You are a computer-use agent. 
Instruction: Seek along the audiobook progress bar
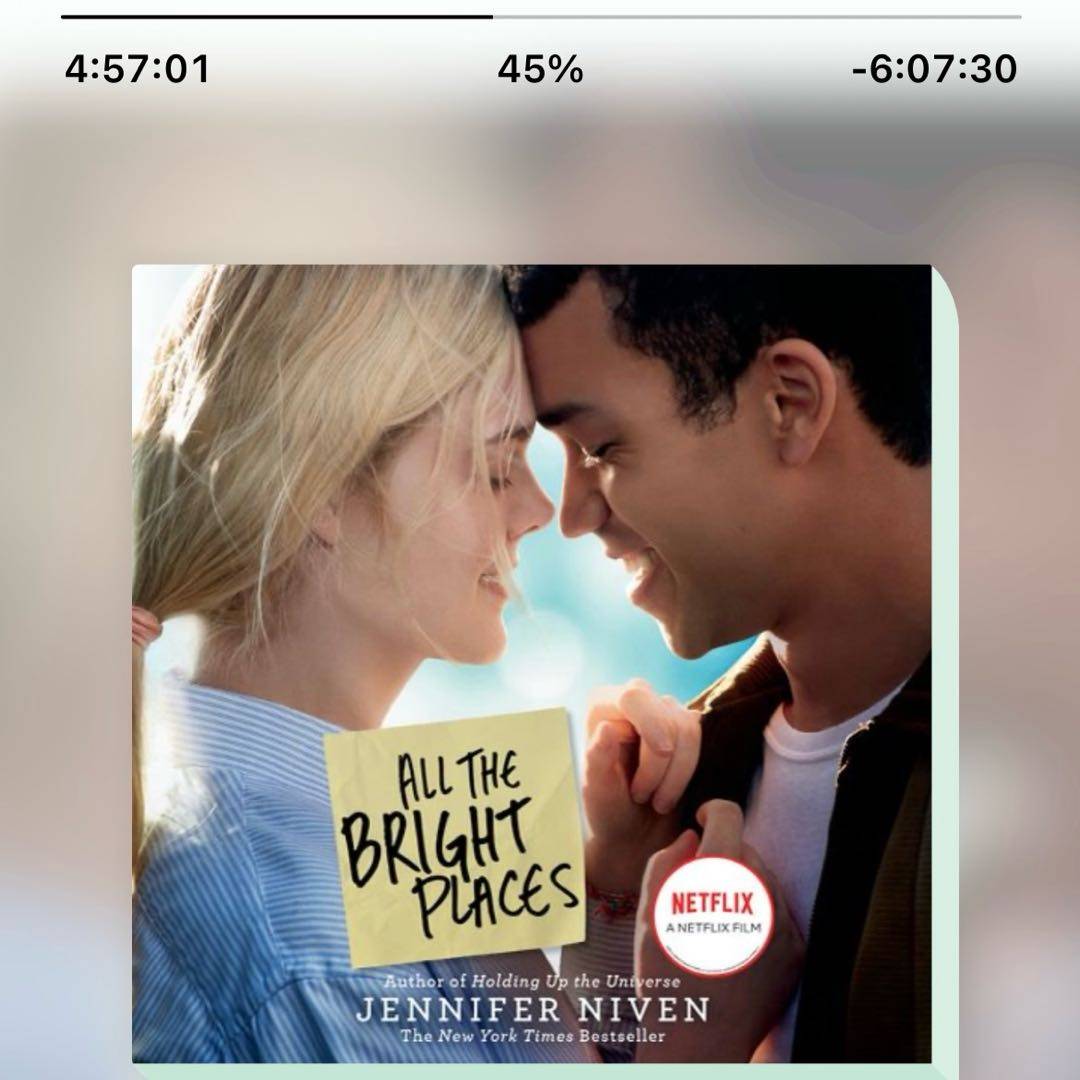pos(540,17)
